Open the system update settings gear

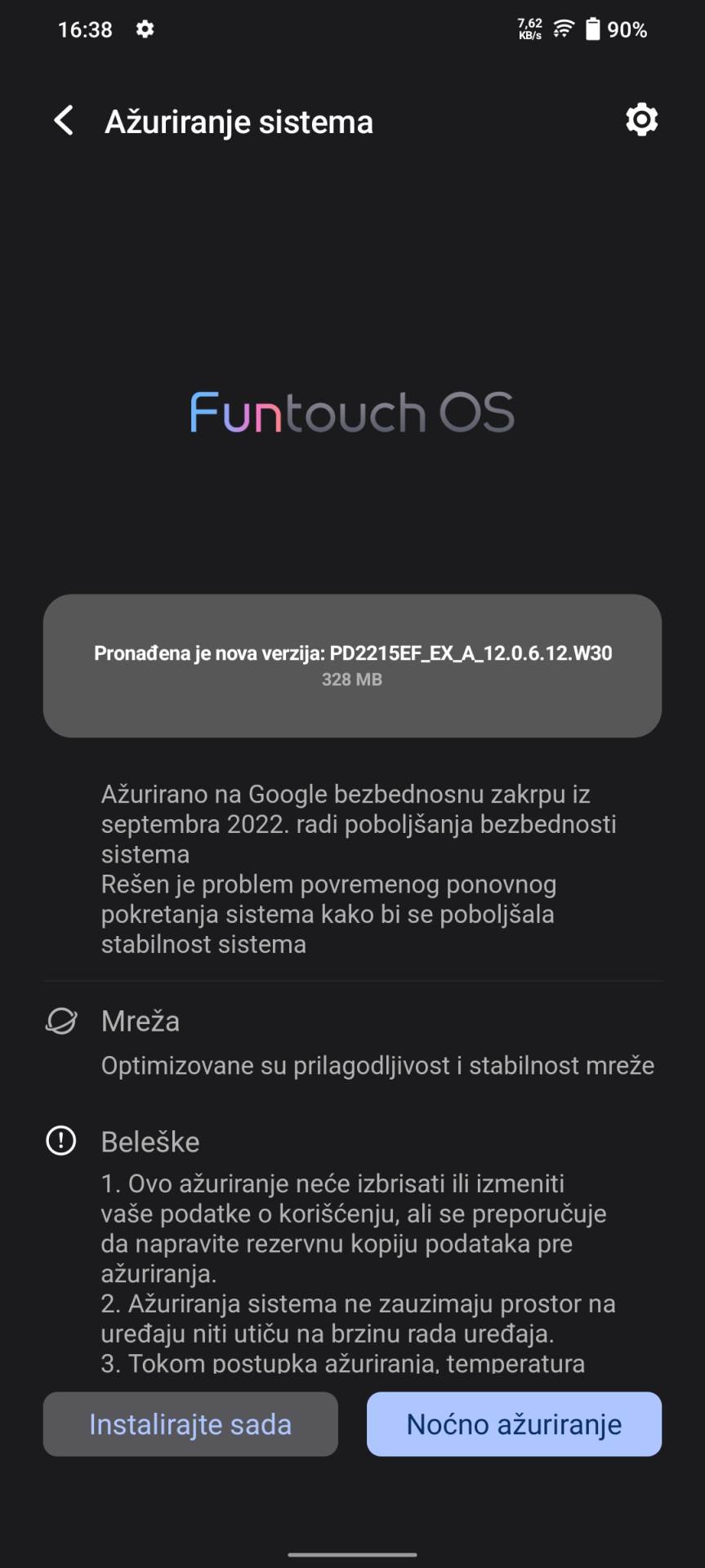tap(641, 120)
